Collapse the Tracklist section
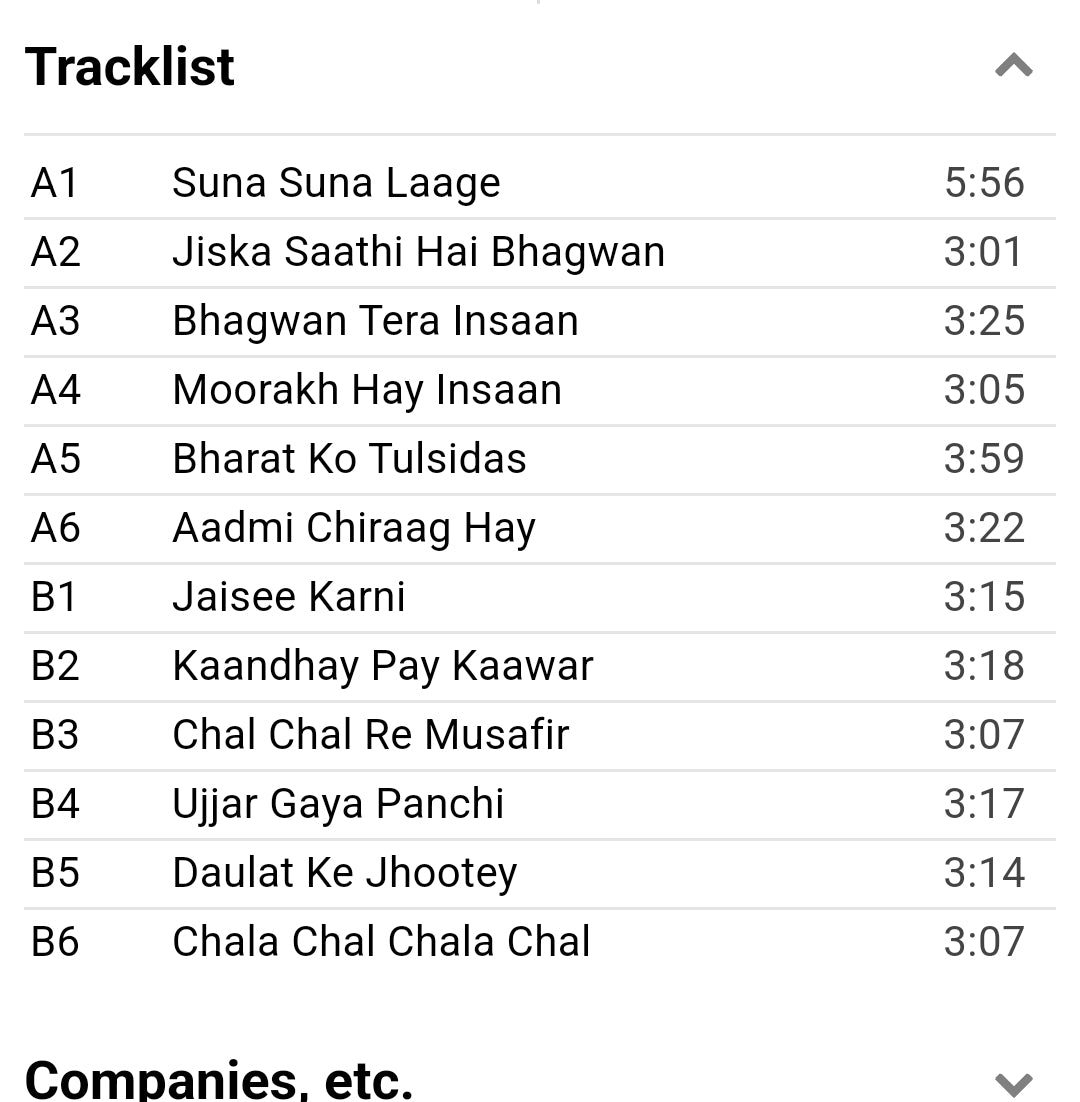1080x1102 pixels. [x=1013, y=67]
